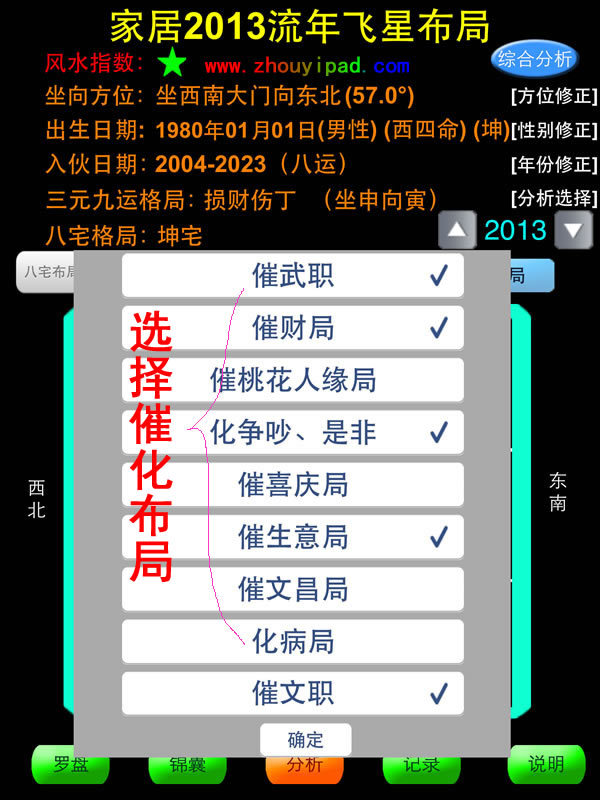Decrease the year with down arrow

(x=574, y=231)
